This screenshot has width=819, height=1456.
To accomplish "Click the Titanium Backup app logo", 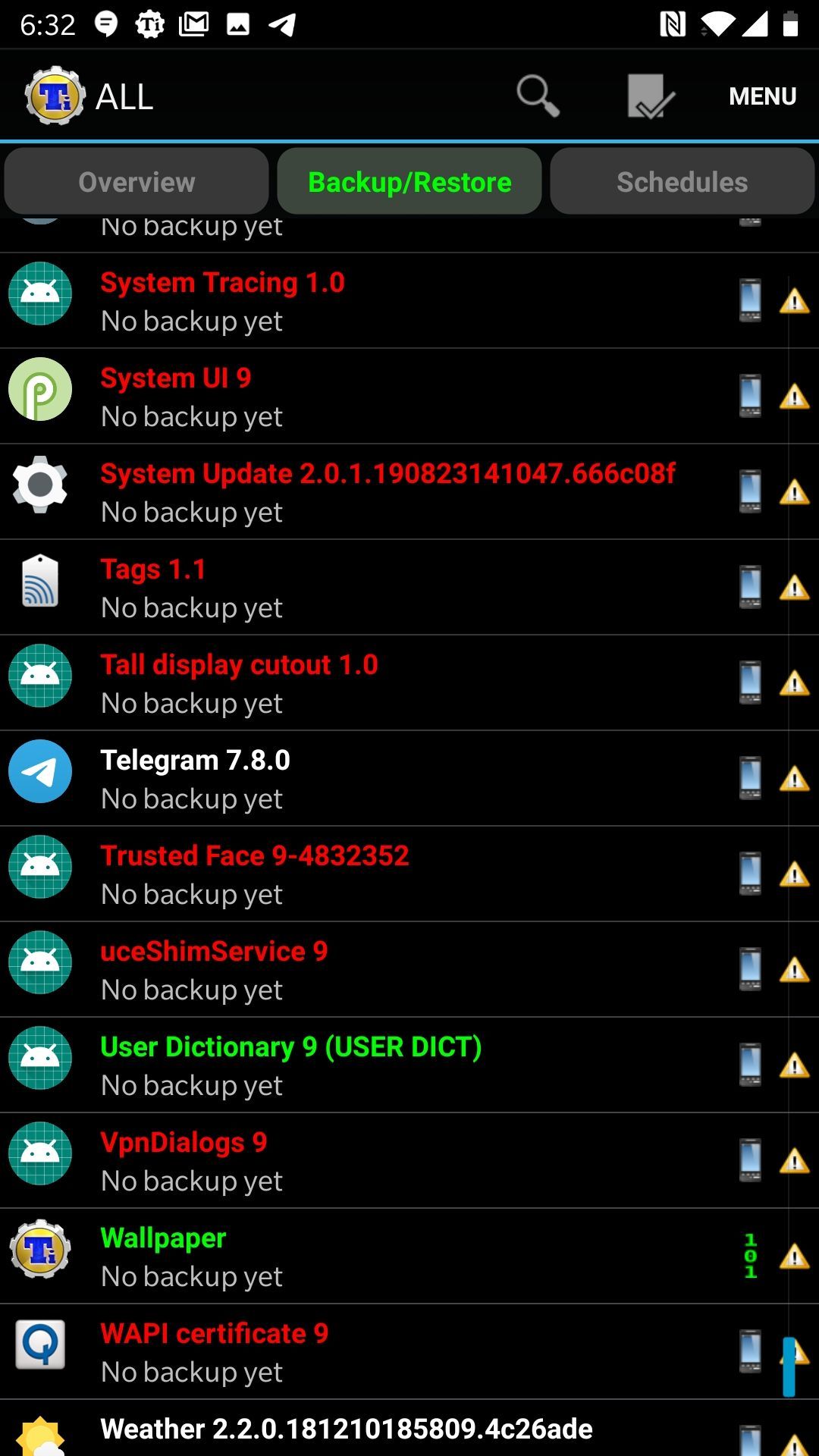I will pyautogui.click(x=47, y=95).
